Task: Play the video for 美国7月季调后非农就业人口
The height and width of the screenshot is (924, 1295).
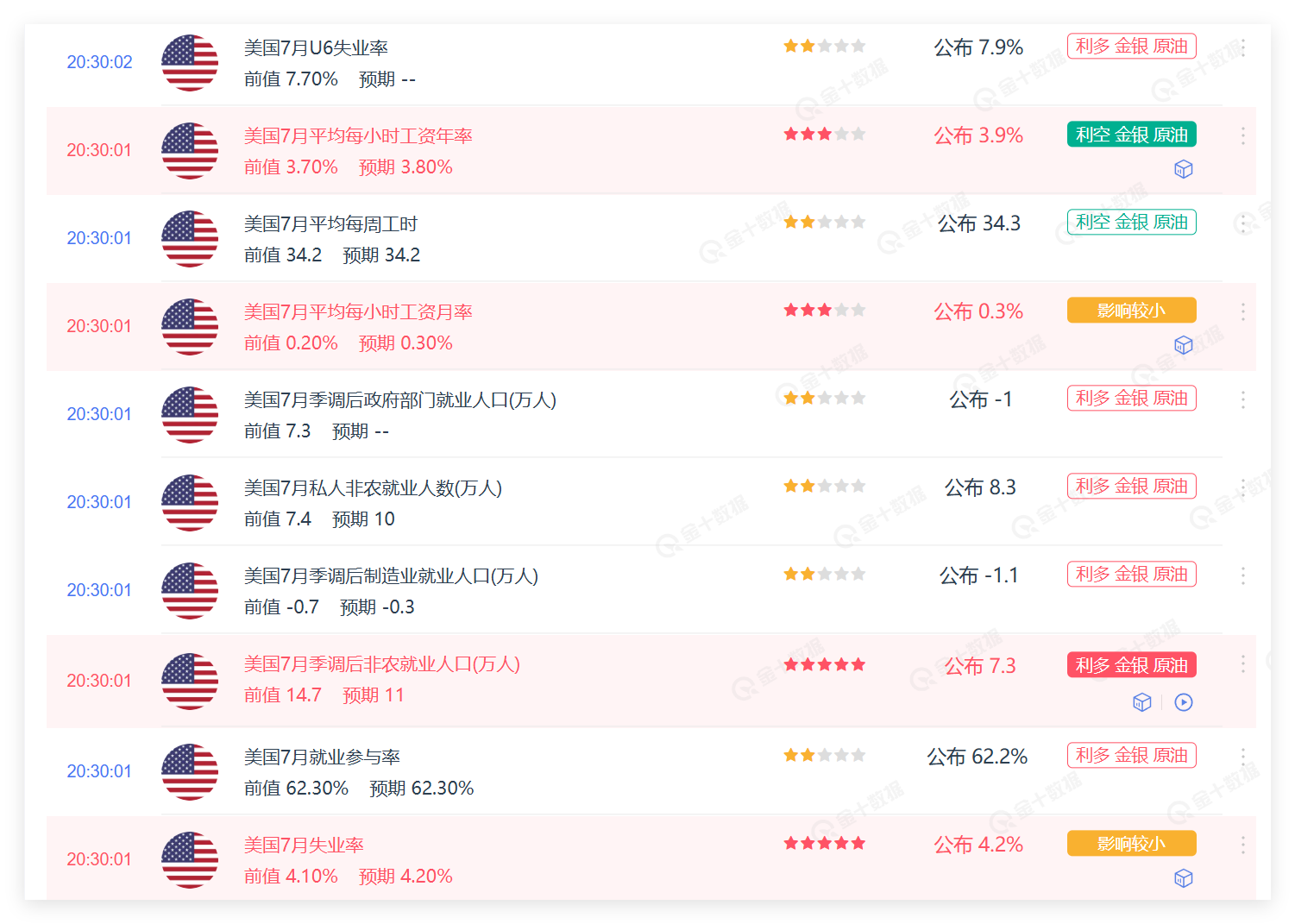Action: tap(1184, 702)
